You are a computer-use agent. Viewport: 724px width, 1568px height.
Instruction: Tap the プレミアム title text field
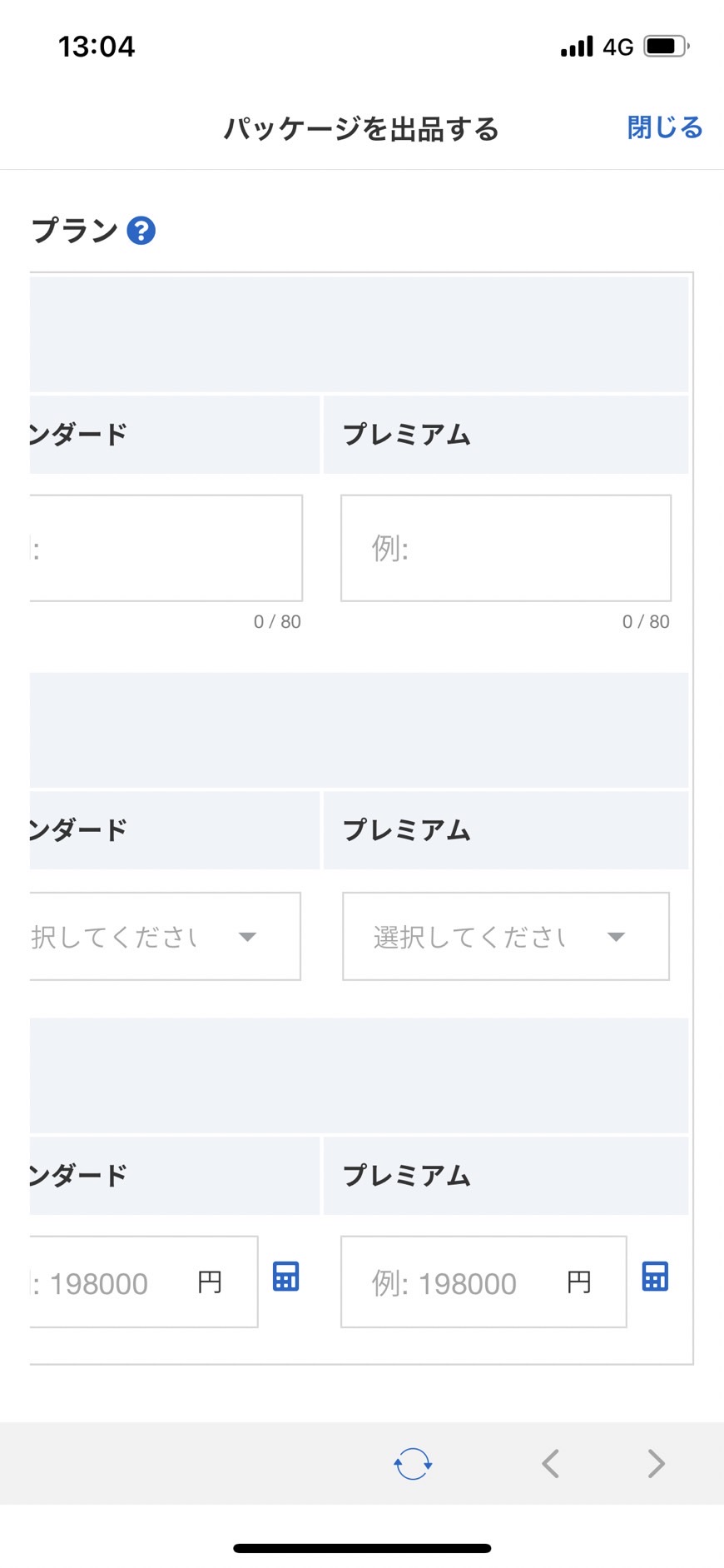(506, 548)
